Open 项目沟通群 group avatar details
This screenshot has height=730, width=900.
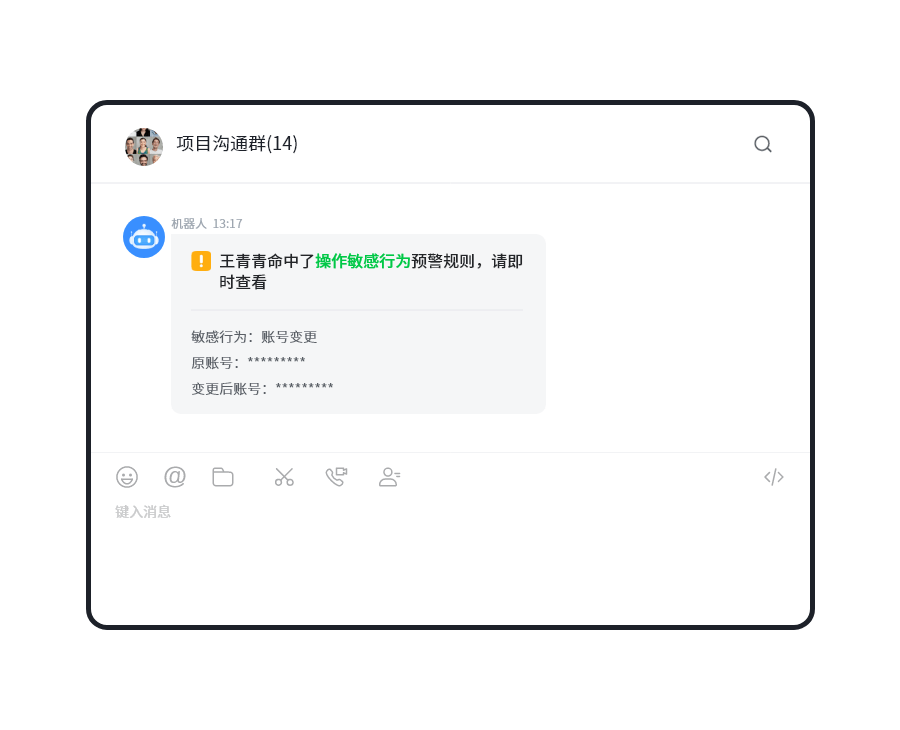(144, 146)
